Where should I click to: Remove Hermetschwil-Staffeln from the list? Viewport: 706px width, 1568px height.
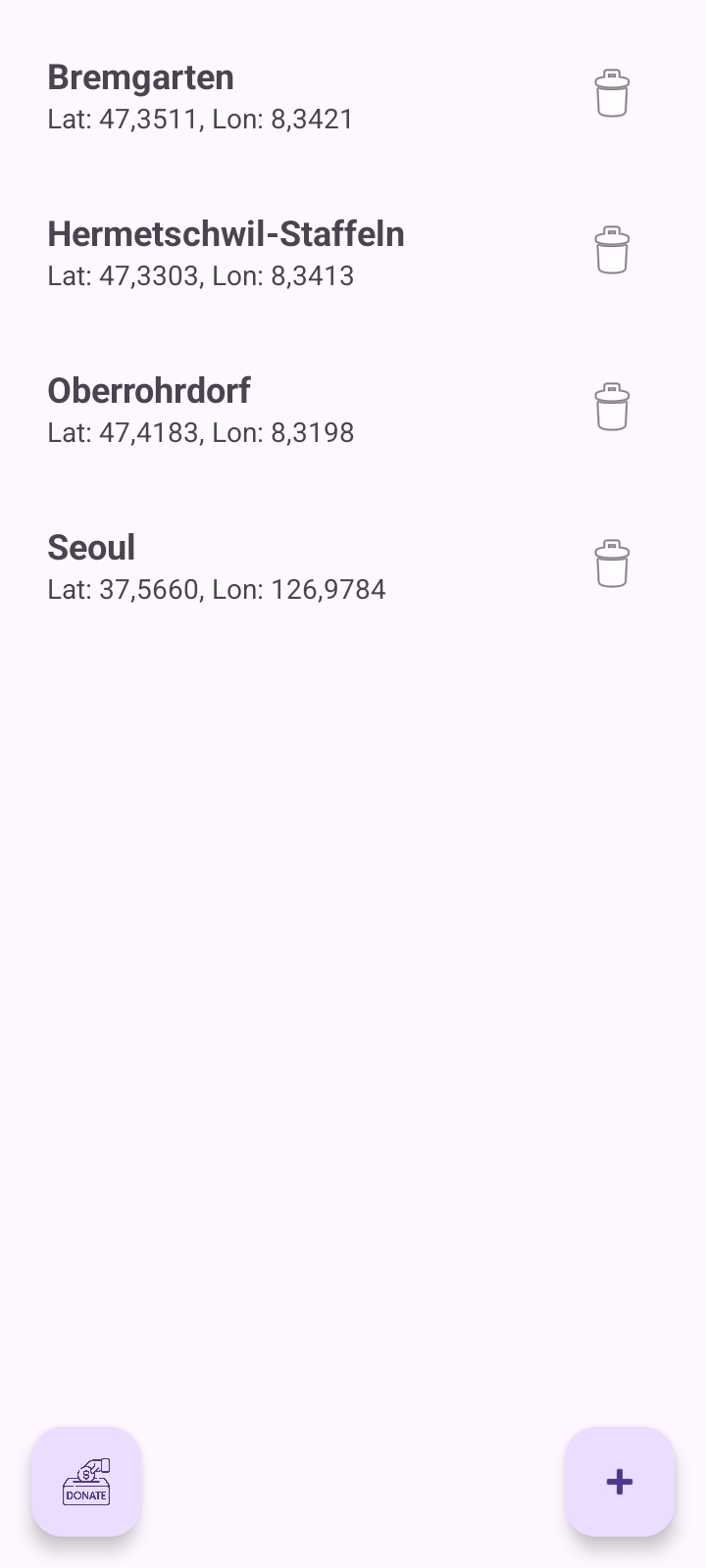612,251
